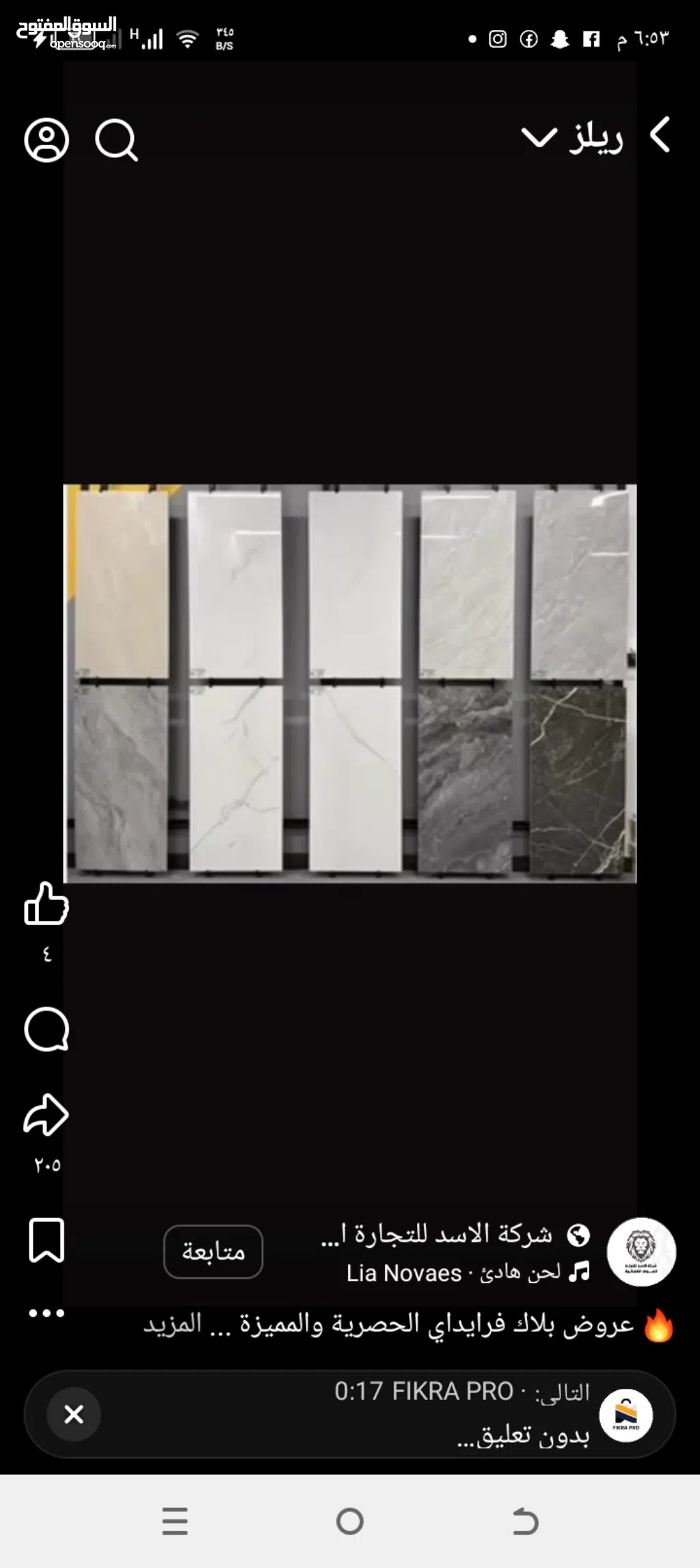
Task: Save this reel with the bookmark
Action: (46, 1240)
